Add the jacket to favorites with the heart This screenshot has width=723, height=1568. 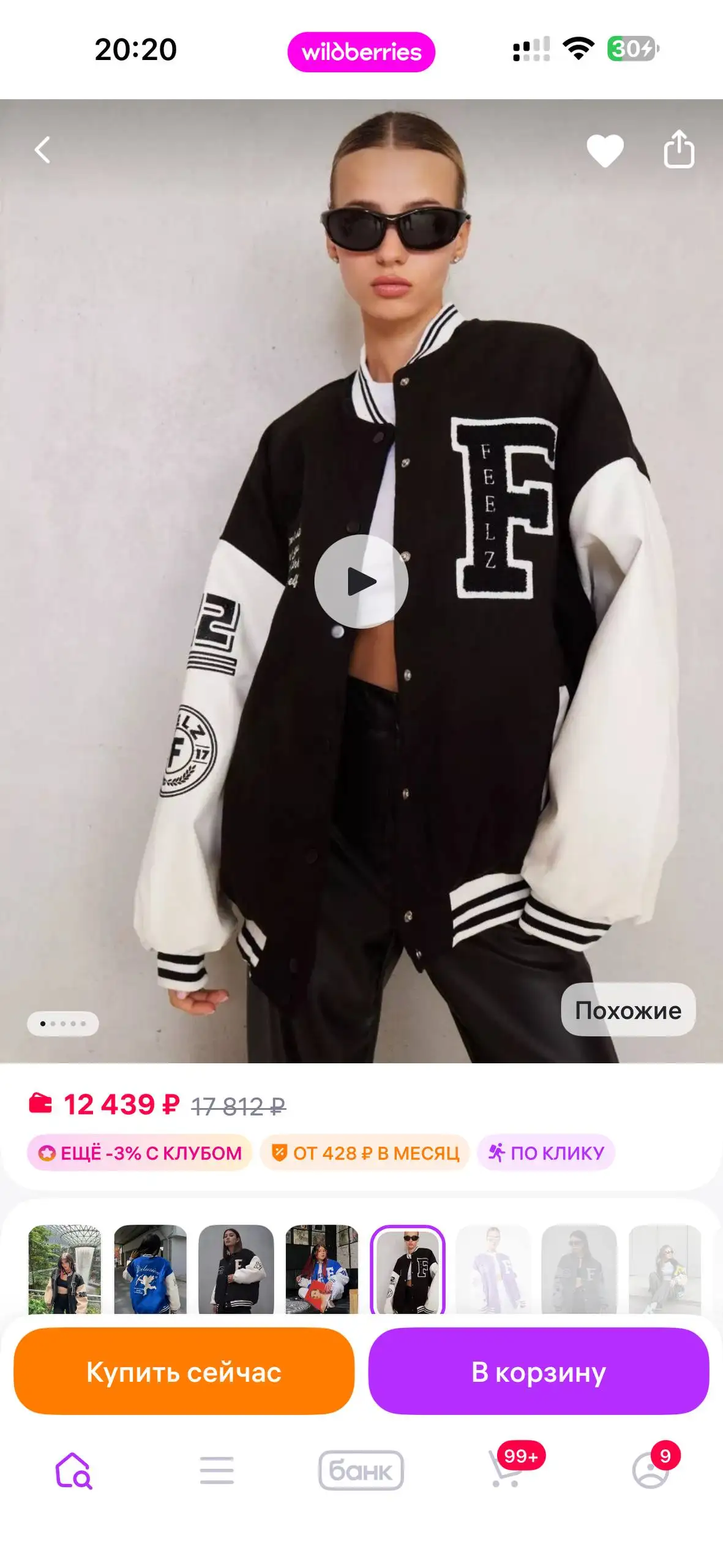point(605,150)
